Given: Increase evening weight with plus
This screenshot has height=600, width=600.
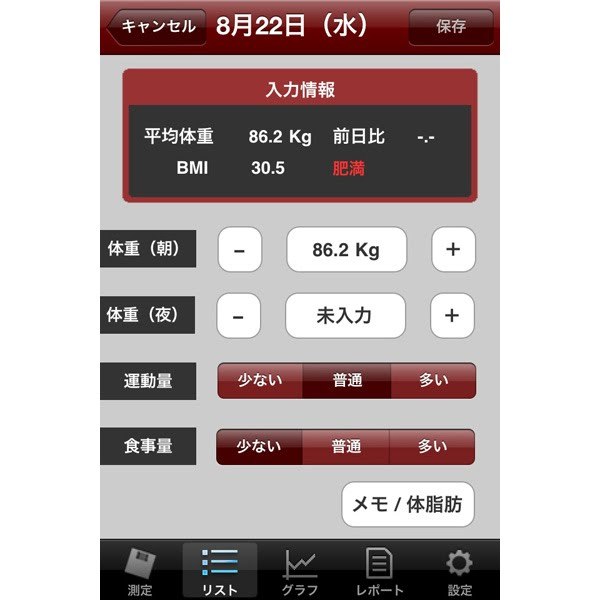Looking at the screenshot, I should click(x=452, y=316).
